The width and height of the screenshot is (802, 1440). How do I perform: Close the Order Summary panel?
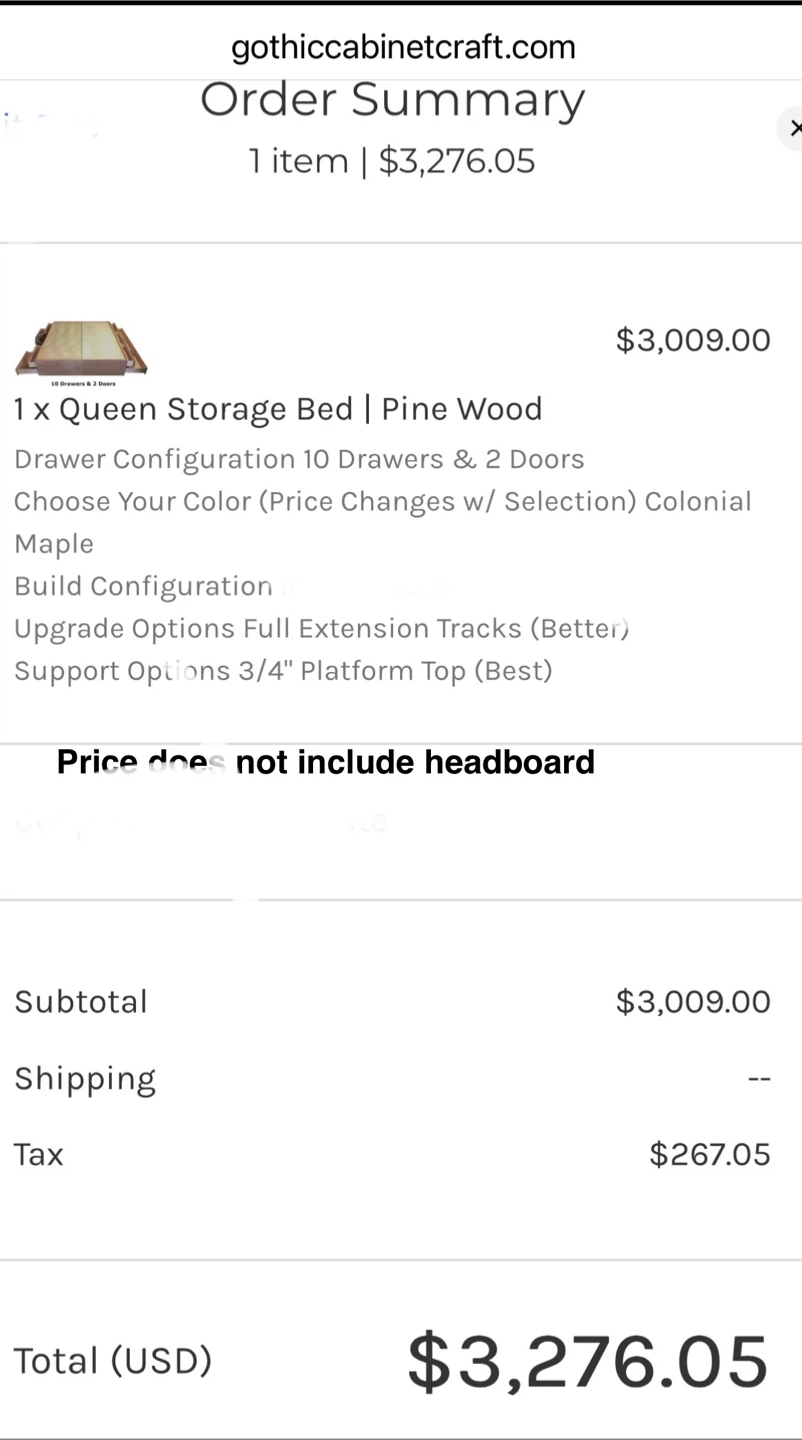(794, 128)
